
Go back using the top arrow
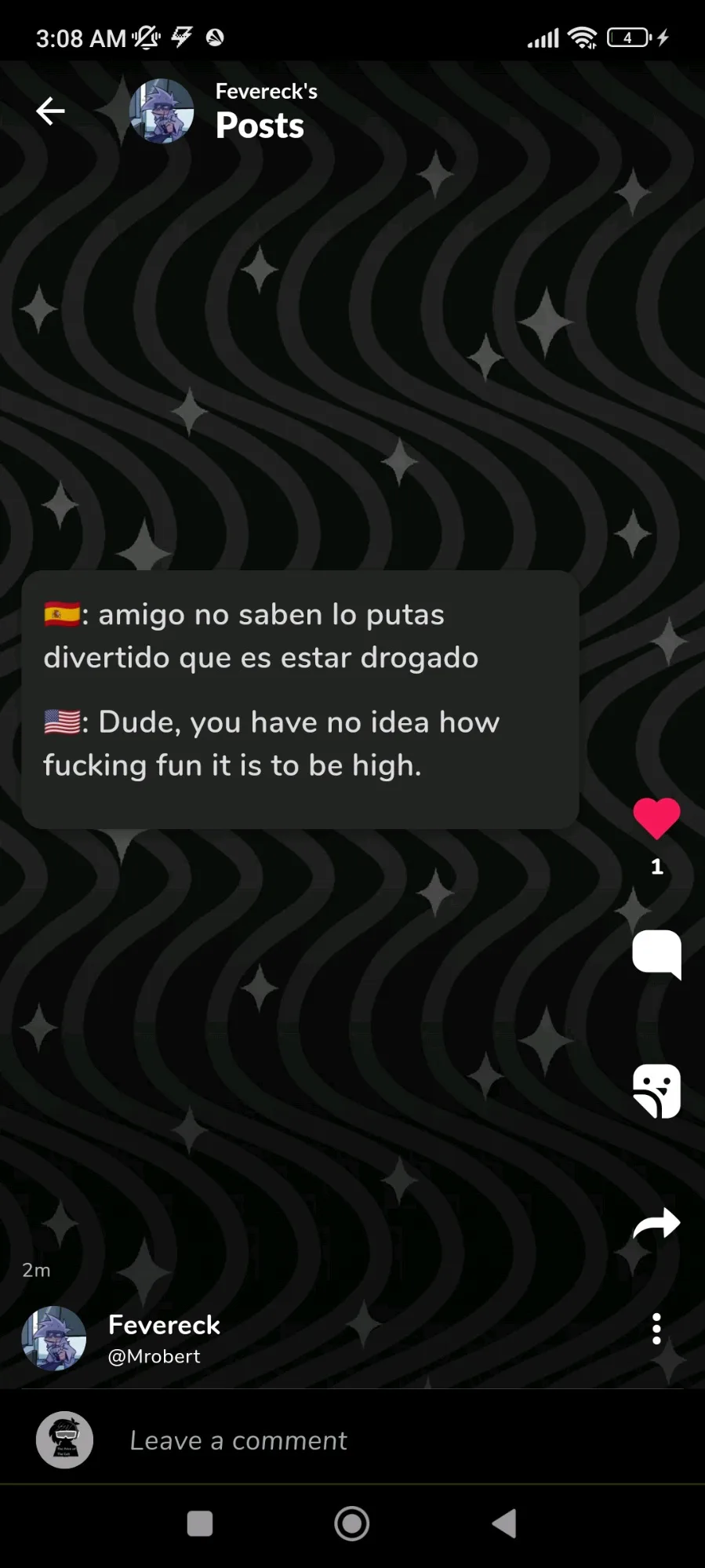[50, 111]
